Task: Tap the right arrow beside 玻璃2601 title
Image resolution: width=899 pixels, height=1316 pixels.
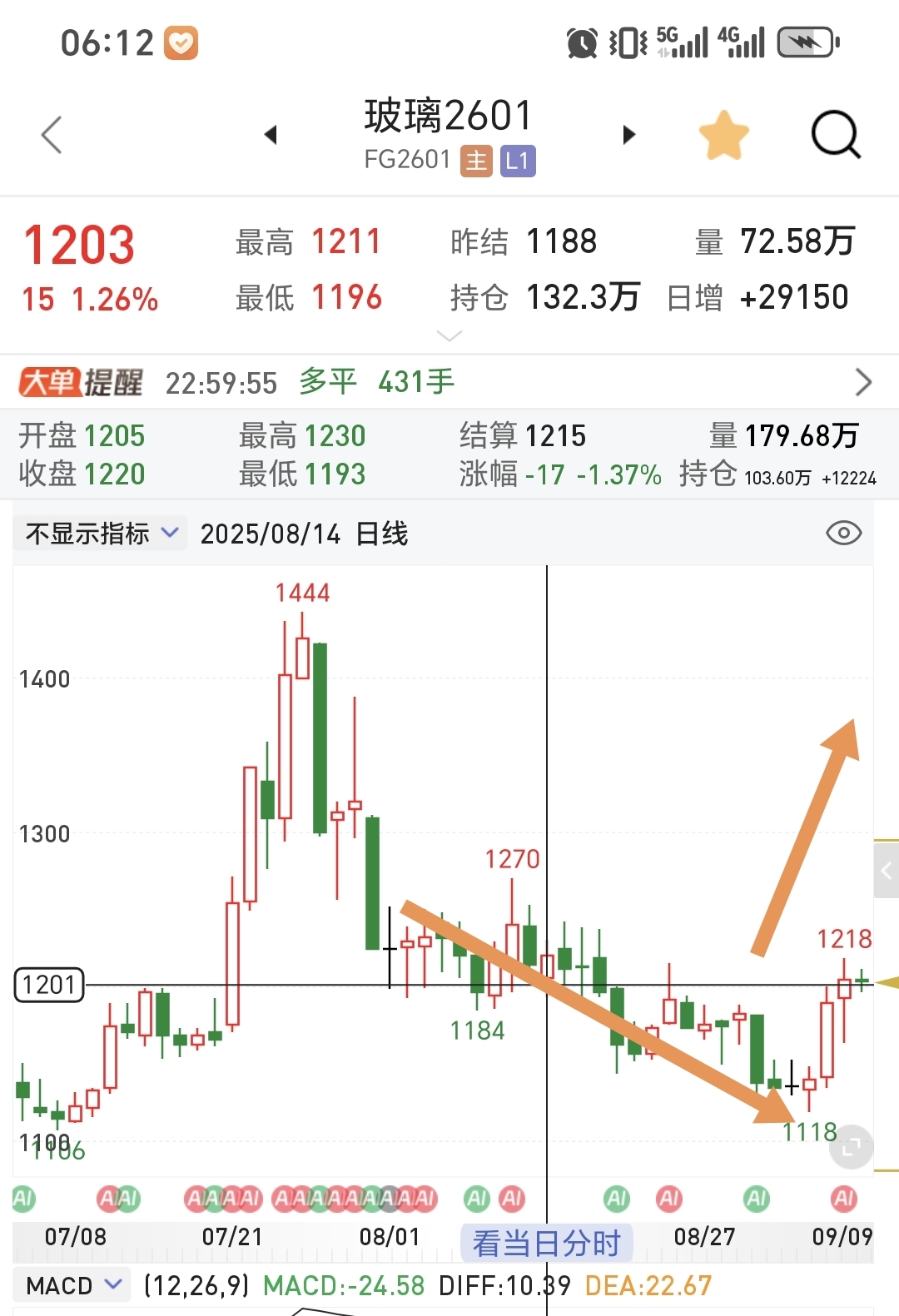Action: (x=628, y=134)
